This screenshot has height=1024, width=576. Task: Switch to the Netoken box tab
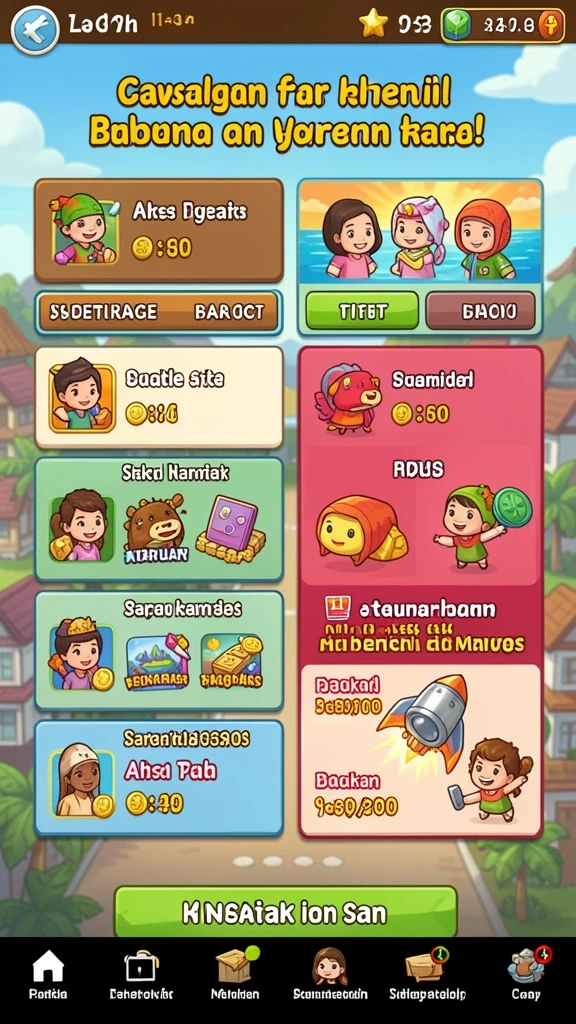point(235,974)
